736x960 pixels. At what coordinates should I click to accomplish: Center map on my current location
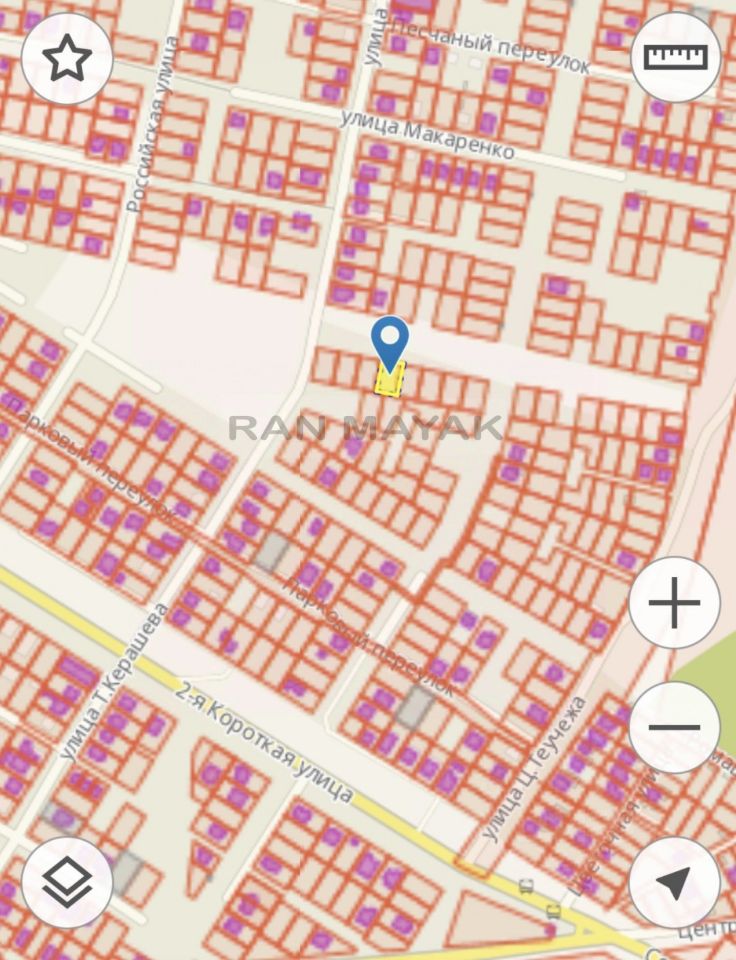click(x=675, y=882)
